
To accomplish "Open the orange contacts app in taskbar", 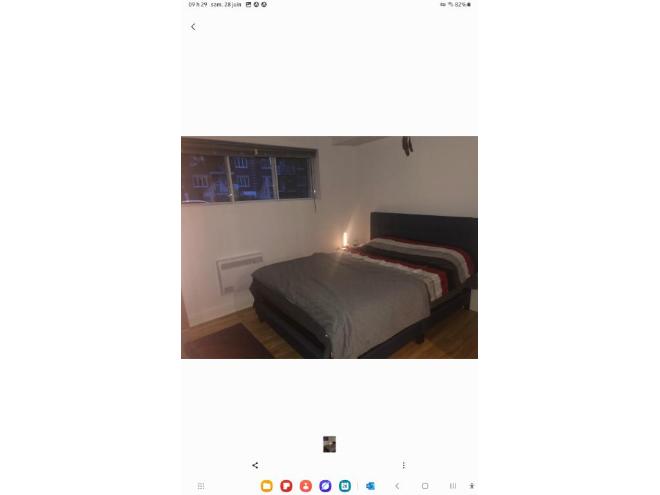I will pos(306,486).
